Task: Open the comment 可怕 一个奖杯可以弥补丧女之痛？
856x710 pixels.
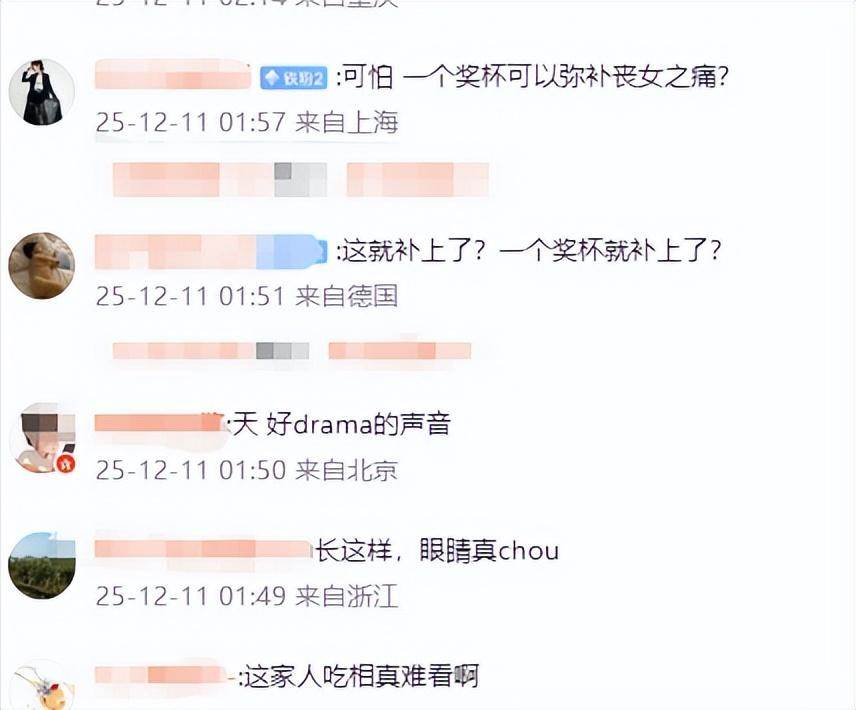Action: click(x=534, y=76)
